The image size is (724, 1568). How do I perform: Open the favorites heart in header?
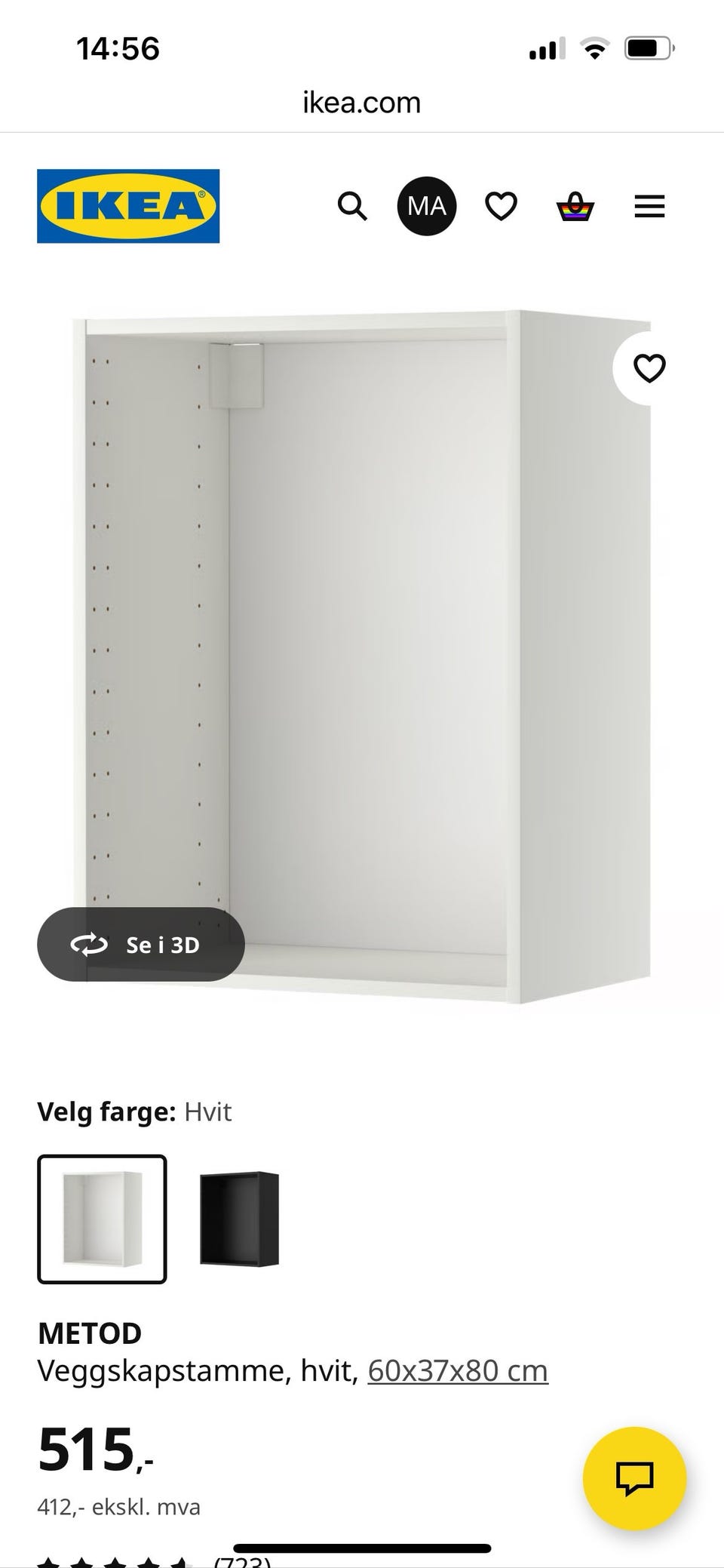tap(501, 206)
